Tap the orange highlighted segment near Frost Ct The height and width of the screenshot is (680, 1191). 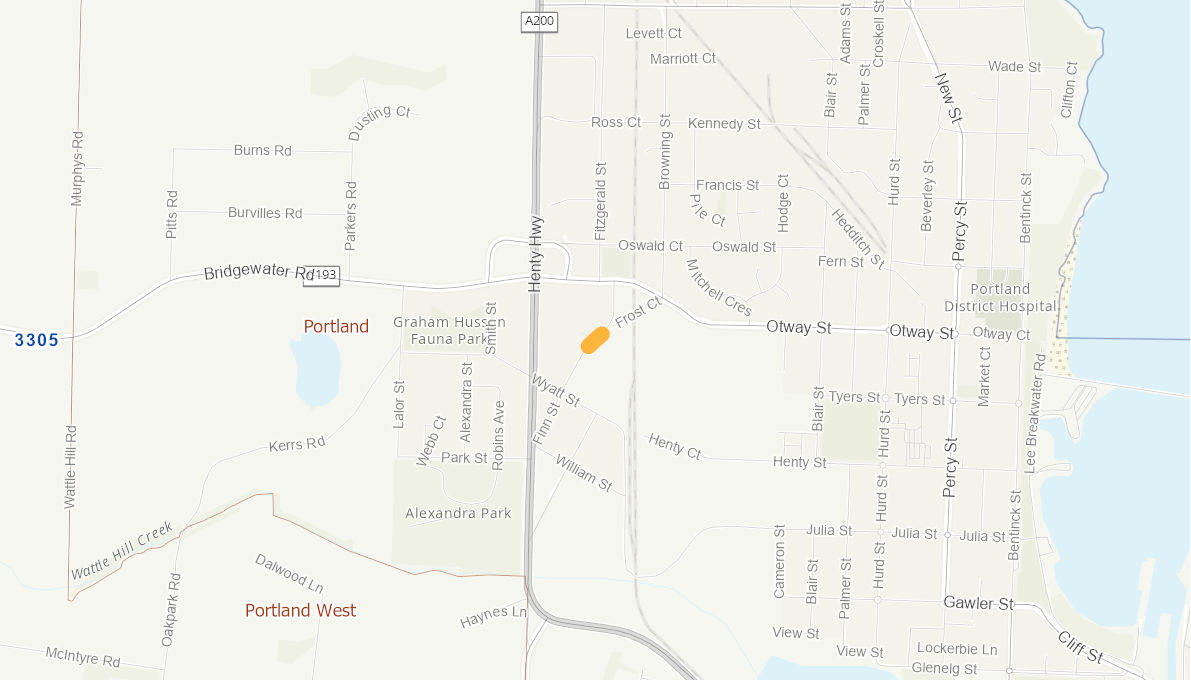(595, 340)
